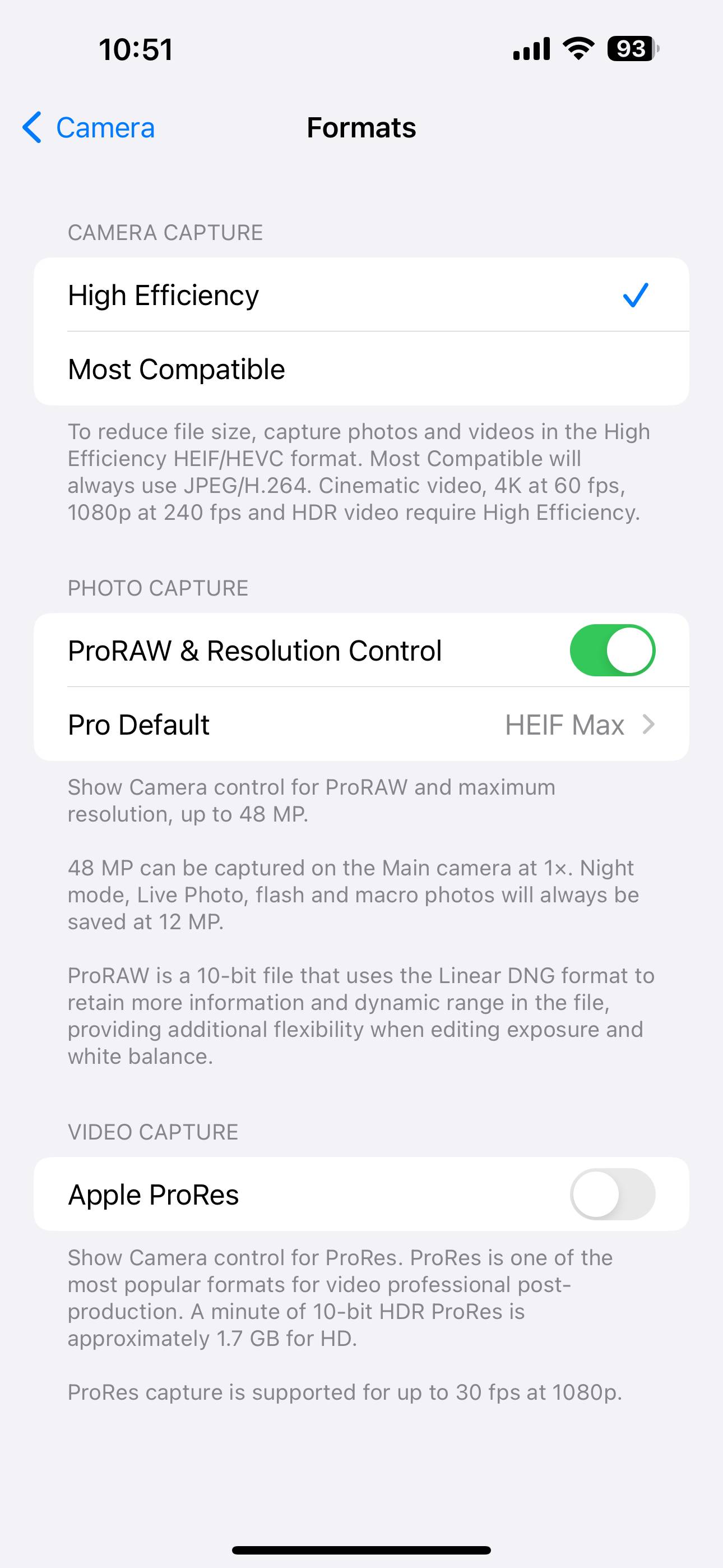Disable ProRAW & Resolution Control
This screenshot has height=1568, width=723.
(611, 651)
